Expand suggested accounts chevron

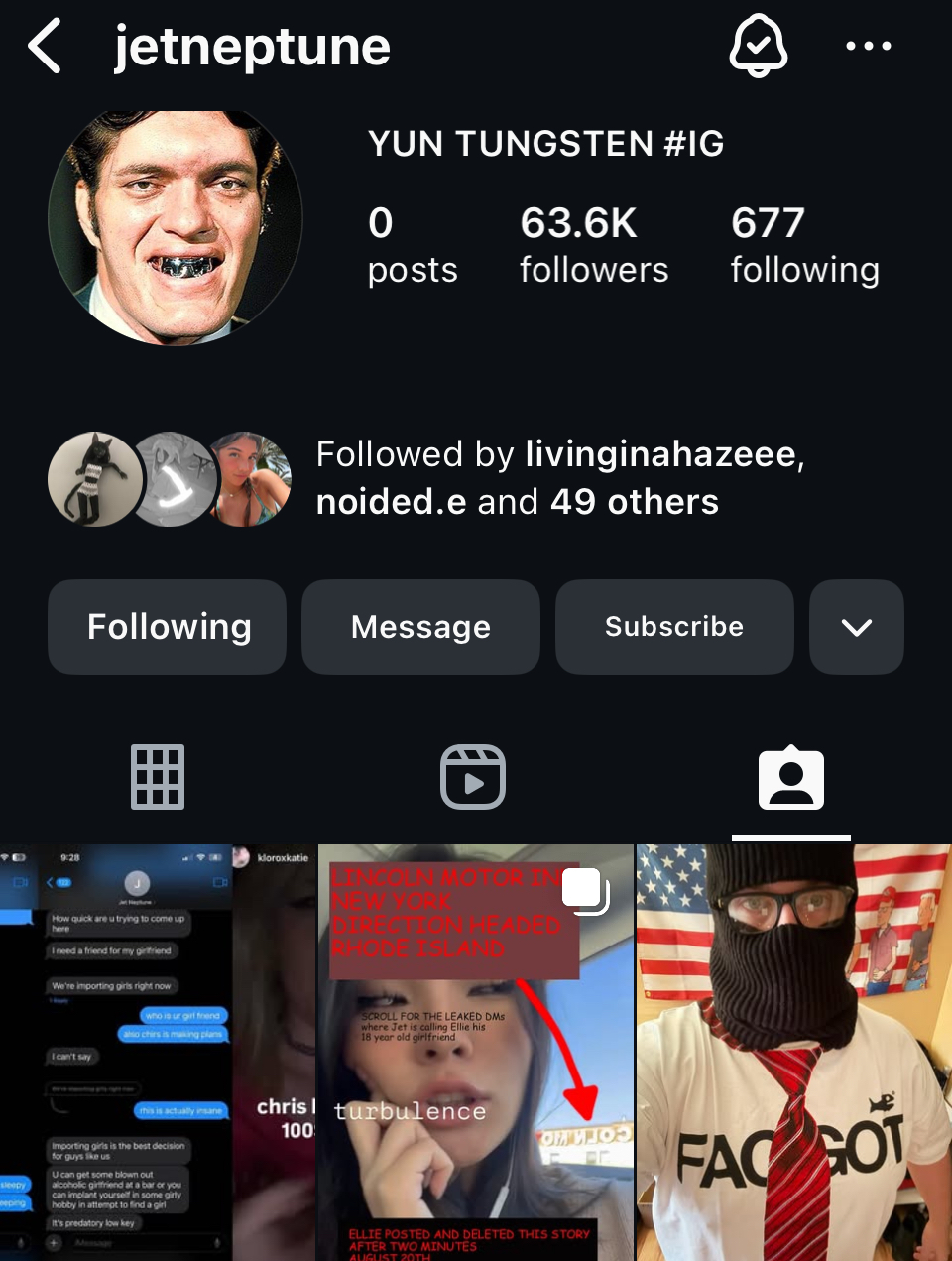[856, 627]
